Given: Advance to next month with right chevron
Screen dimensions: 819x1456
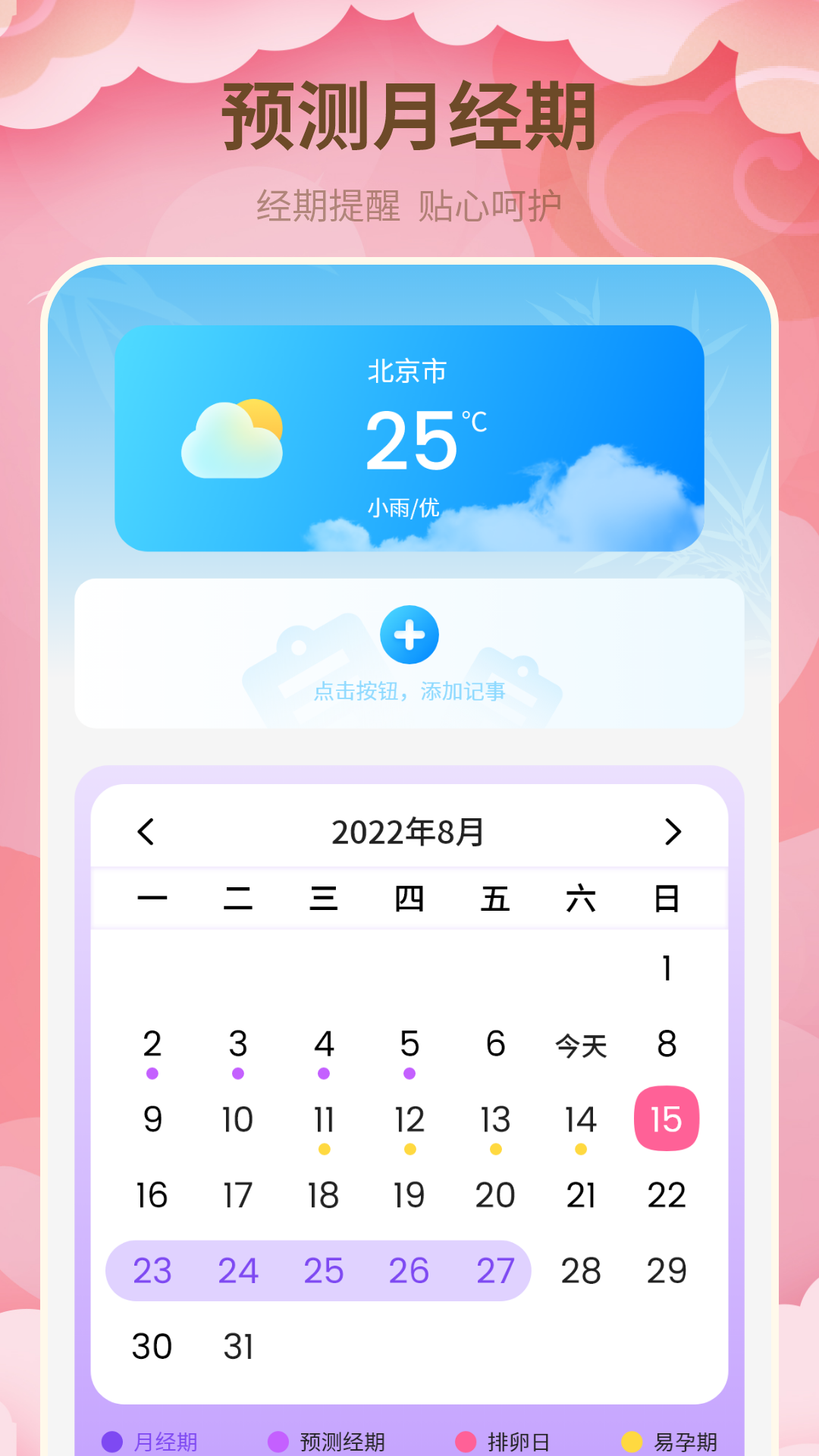Looking at the screenshot, I should [x=670, y=833].
